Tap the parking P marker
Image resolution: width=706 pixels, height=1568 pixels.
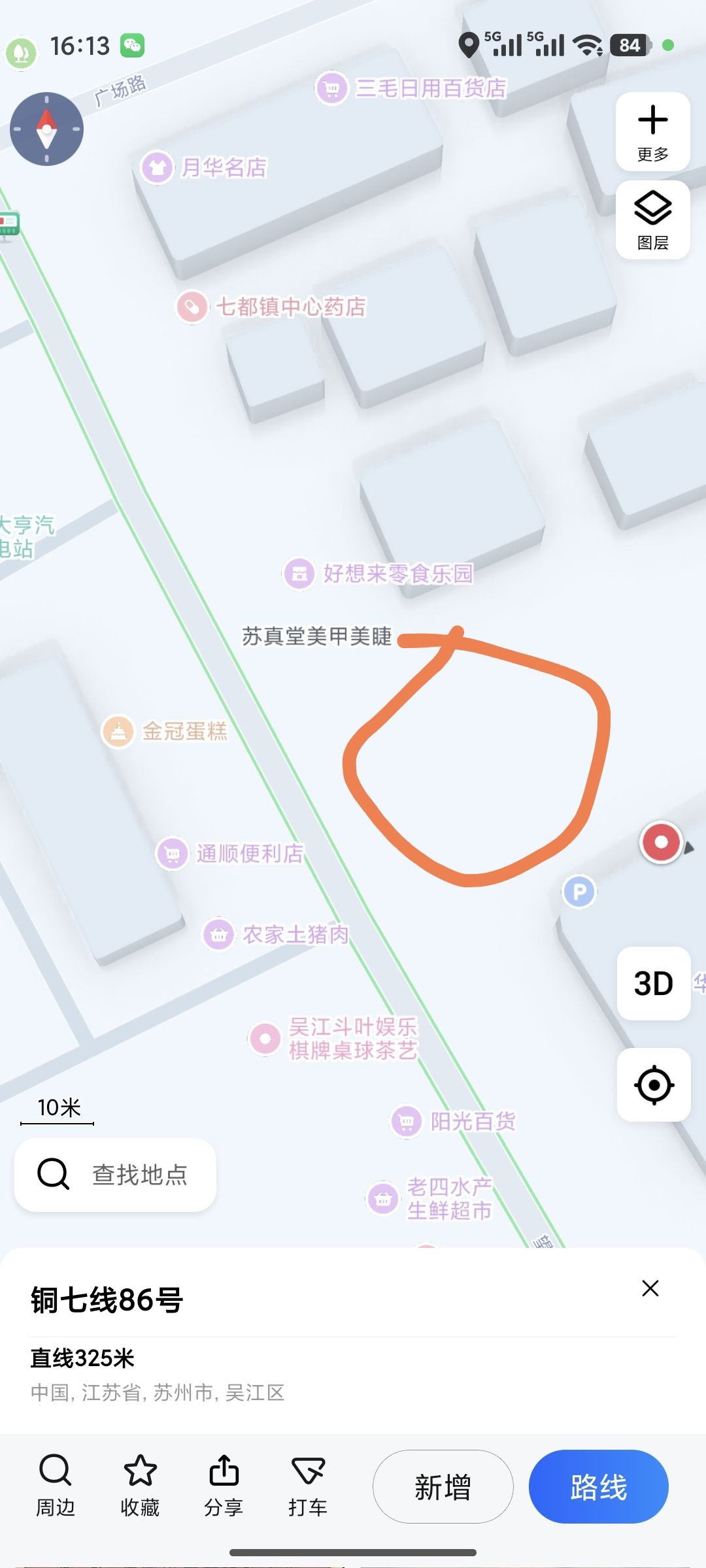coord(579,892)
